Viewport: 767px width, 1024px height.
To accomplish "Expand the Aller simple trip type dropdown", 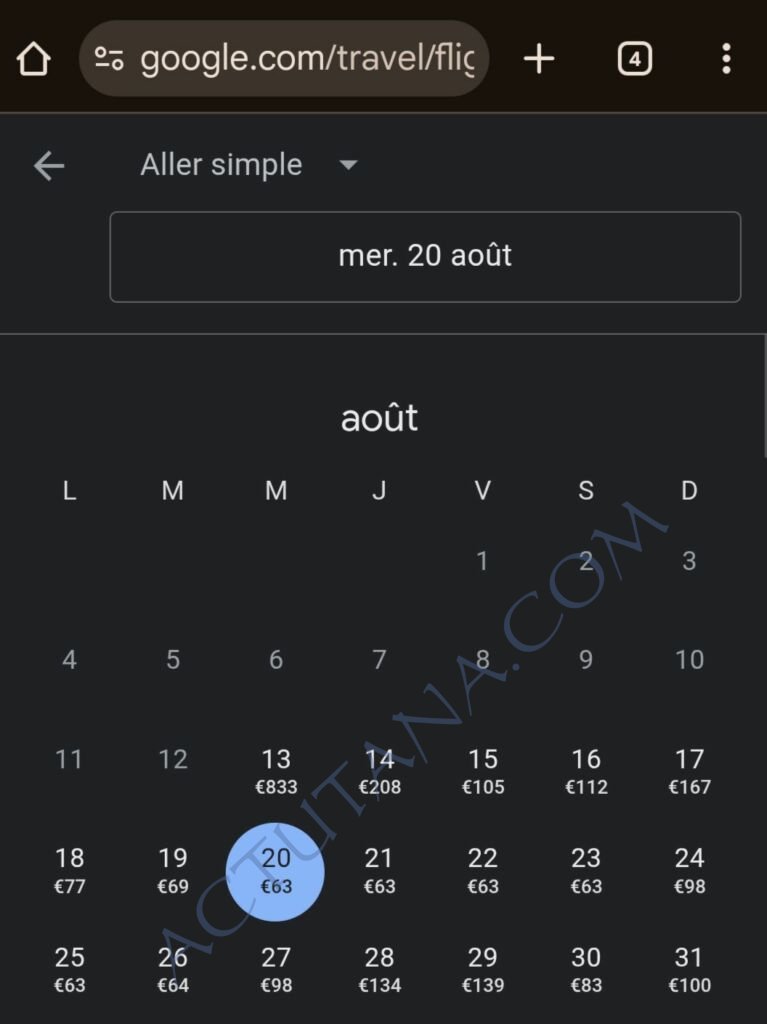I will (249, 165).
